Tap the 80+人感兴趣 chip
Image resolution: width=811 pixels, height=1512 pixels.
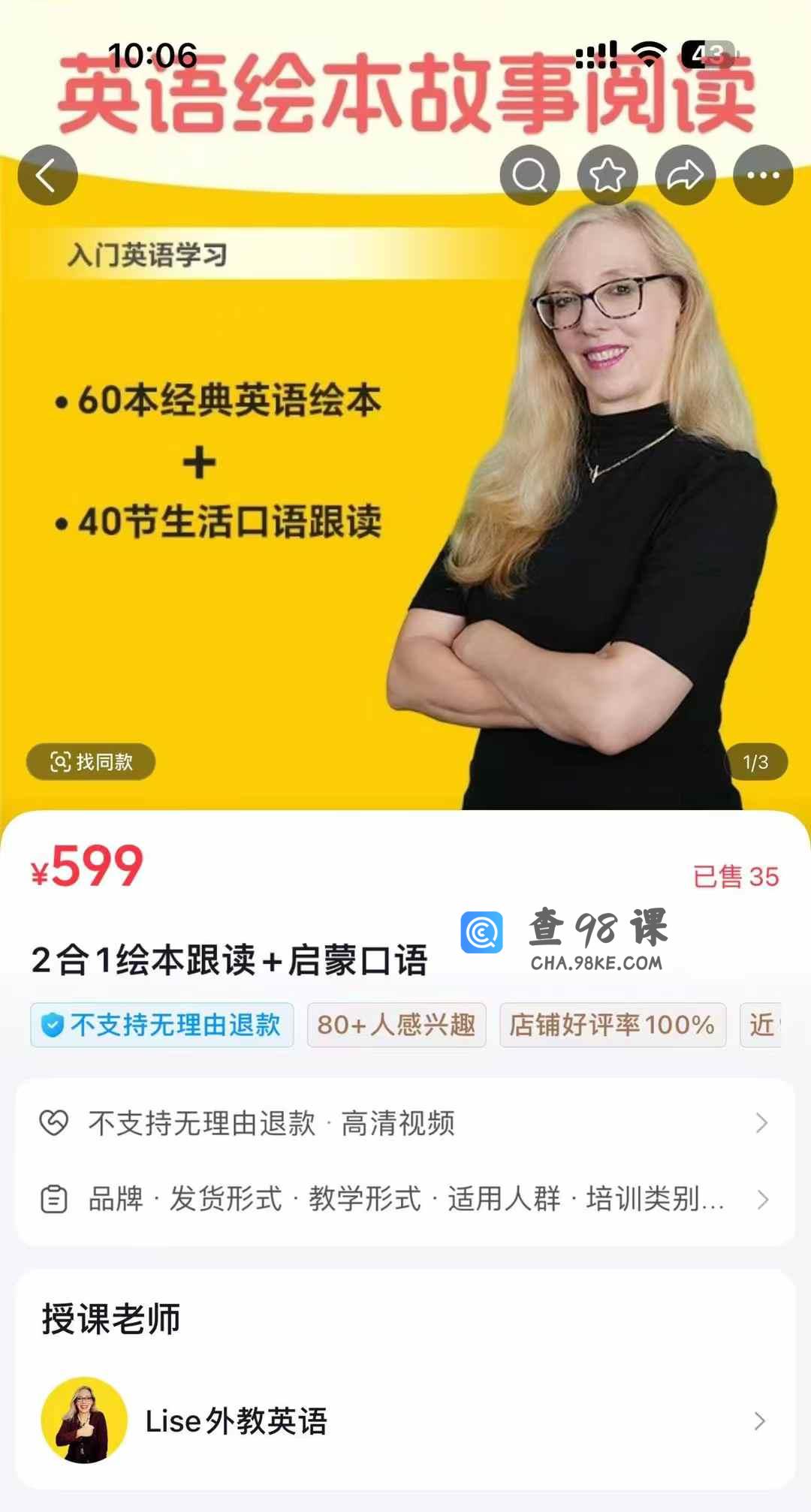coord(396,1025)
